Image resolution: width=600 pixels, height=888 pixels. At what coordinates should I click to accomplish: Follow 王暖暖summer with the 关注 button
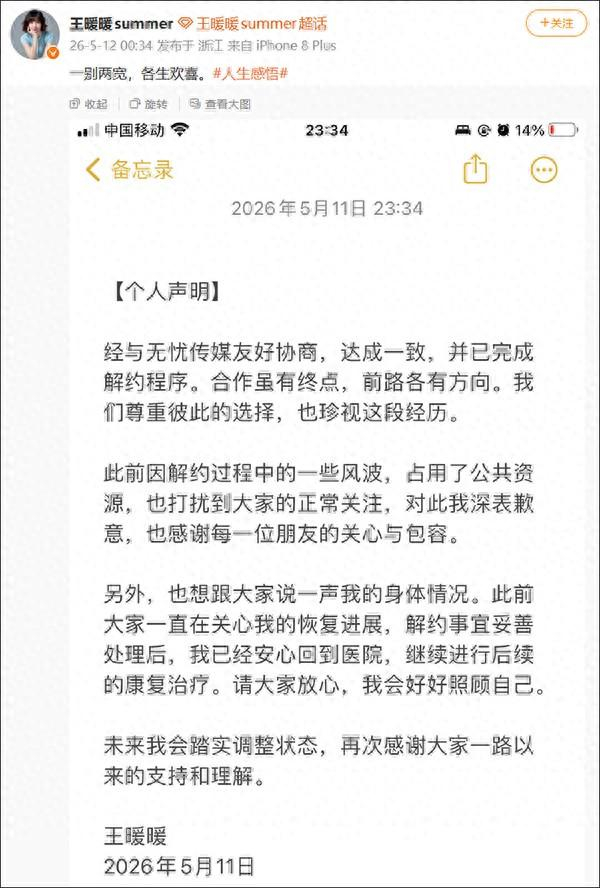(x=556, y=23)
